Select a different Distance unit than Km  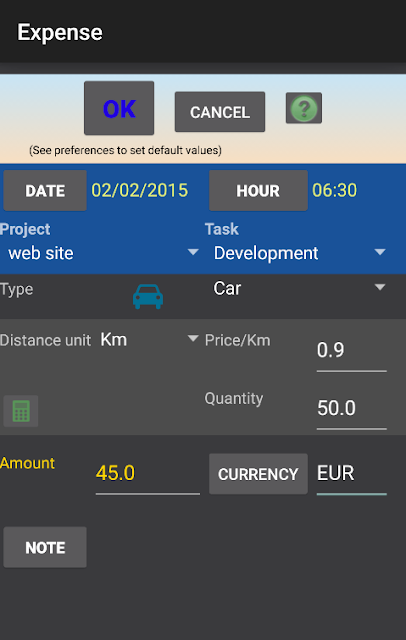149,340
